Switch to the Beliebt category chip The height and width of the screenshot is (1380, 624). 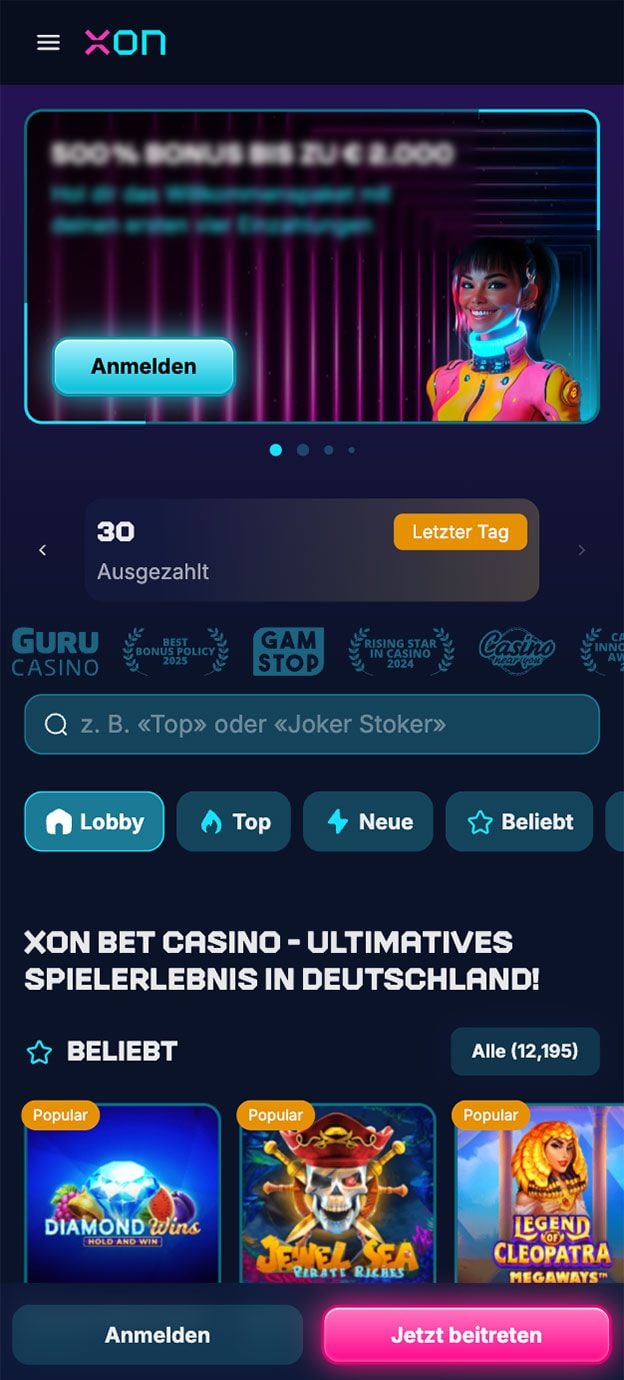[519, 822]
